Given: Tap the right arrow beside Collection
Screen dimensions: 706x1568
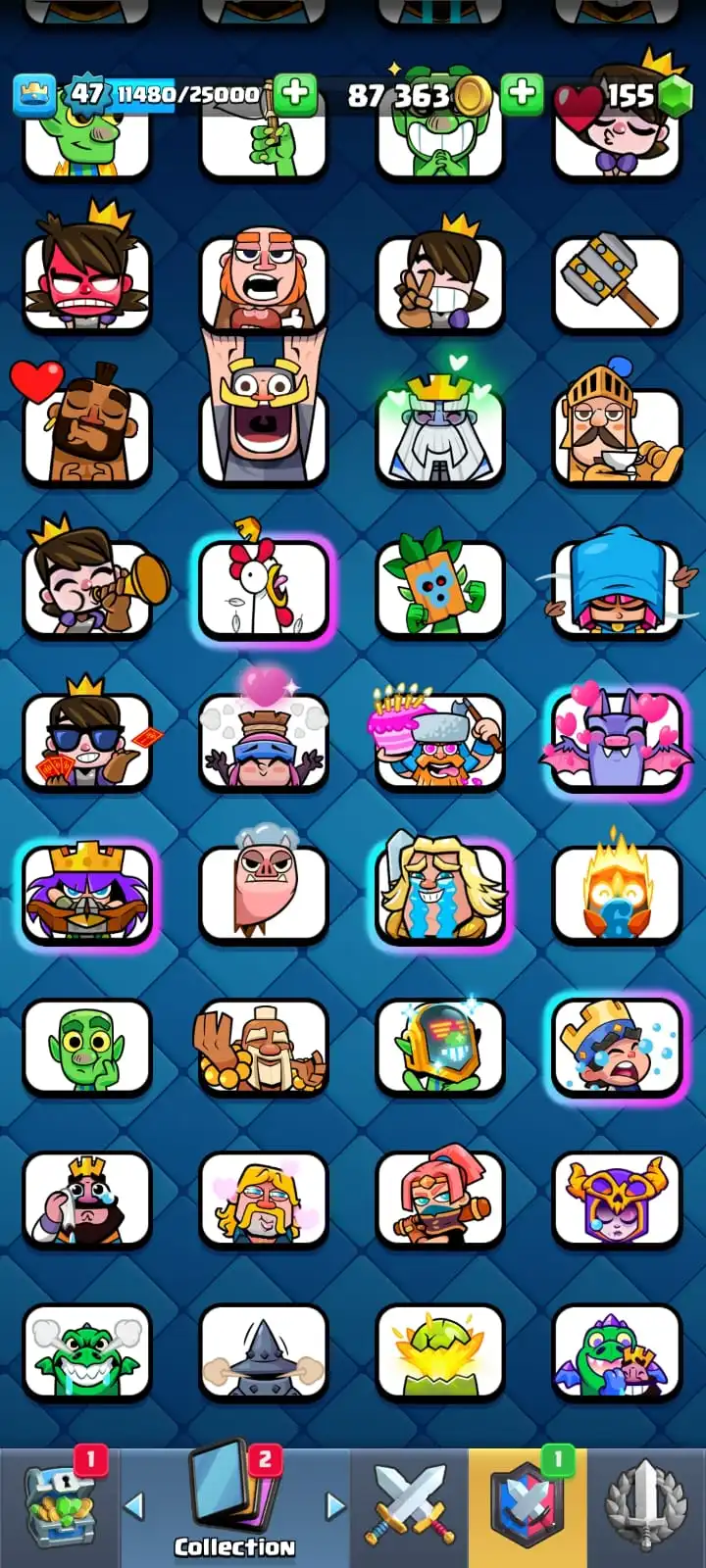Looking at the screenshot, I should click(335, 1505).
